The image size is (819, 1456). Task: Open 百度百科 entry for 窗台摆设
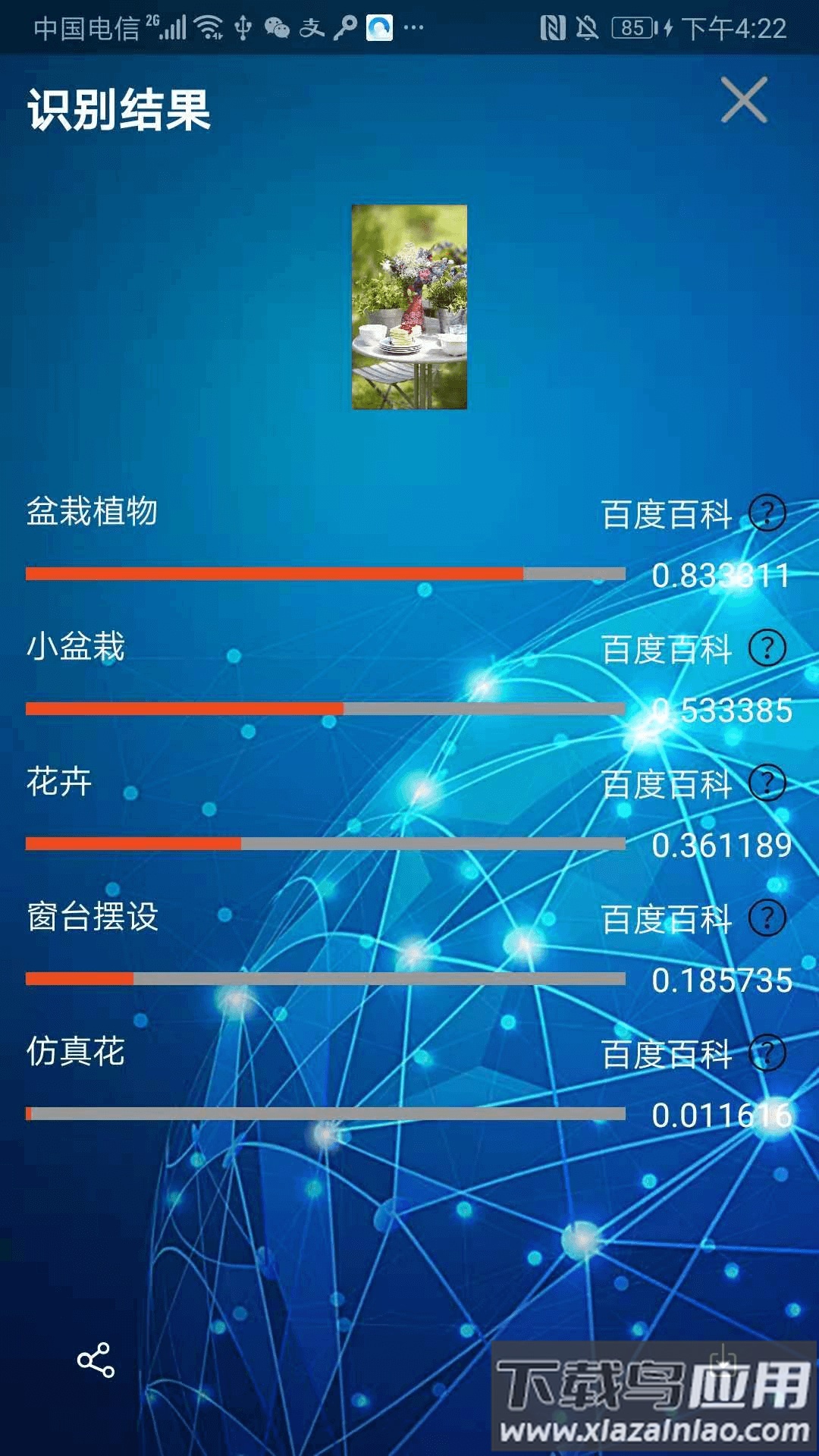(x=666, y=919)
